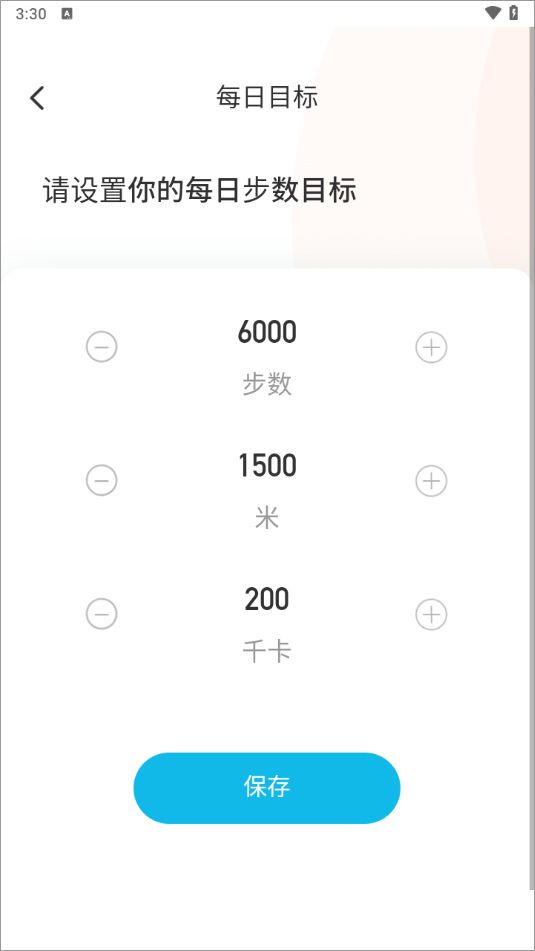Increase the 米 distance goal with plus
Screen dimensions: 535x951
pyautogui.click(x=431, y=480)
